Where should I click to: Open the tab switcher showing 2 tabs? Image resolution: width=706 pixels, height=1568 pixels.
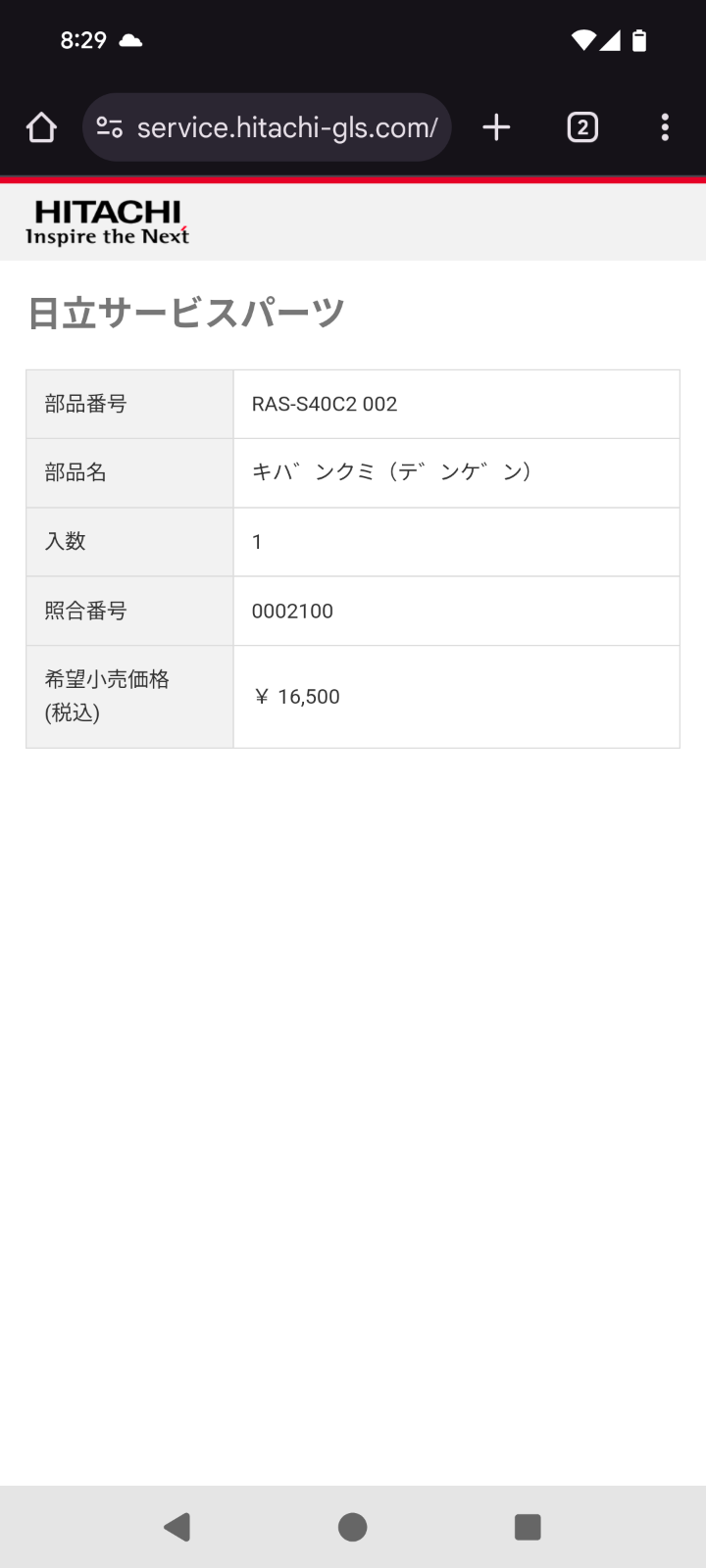tap(582, 127)
